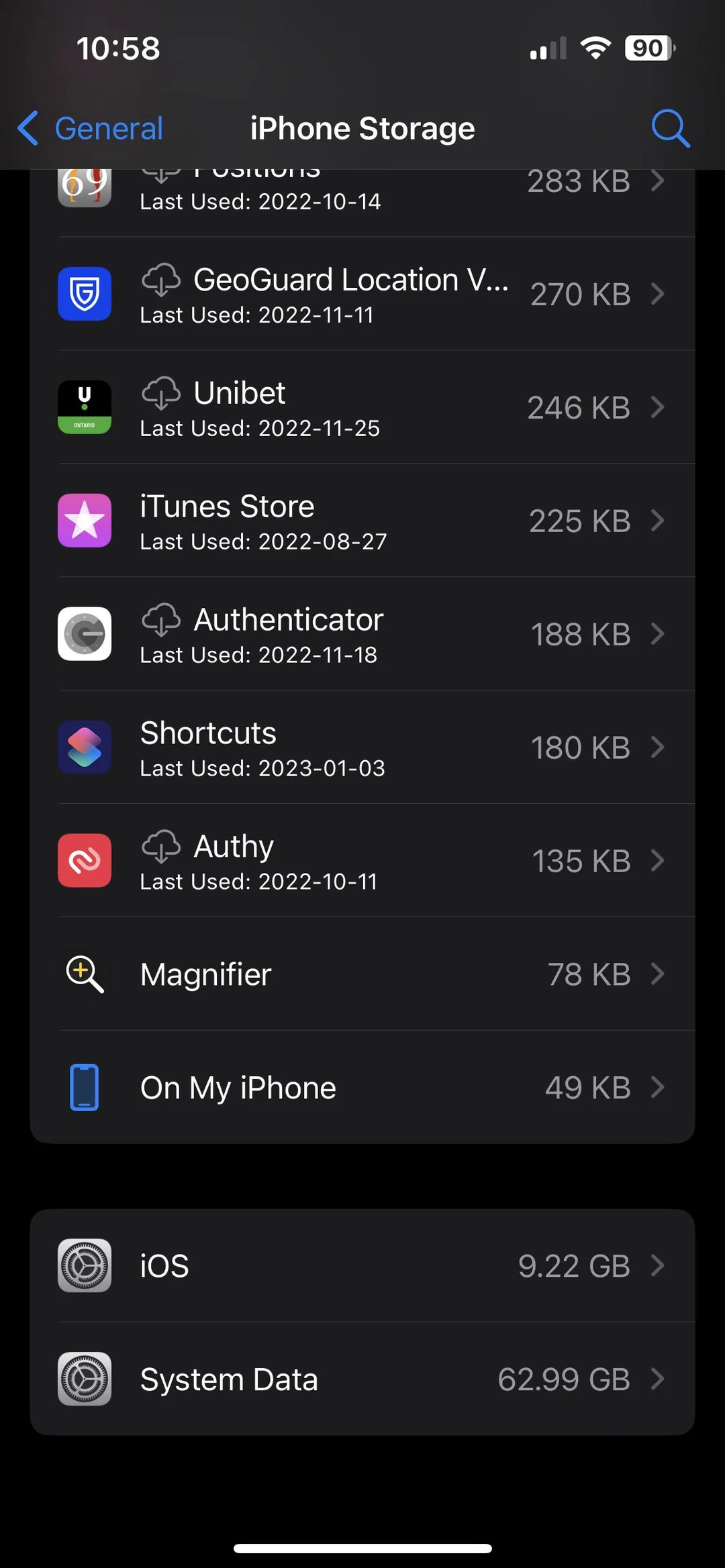This screenshot has height=1568, width=725.
Task: Tap the GeoGuard Location Validator icon
Action: [x=85, y=294]
